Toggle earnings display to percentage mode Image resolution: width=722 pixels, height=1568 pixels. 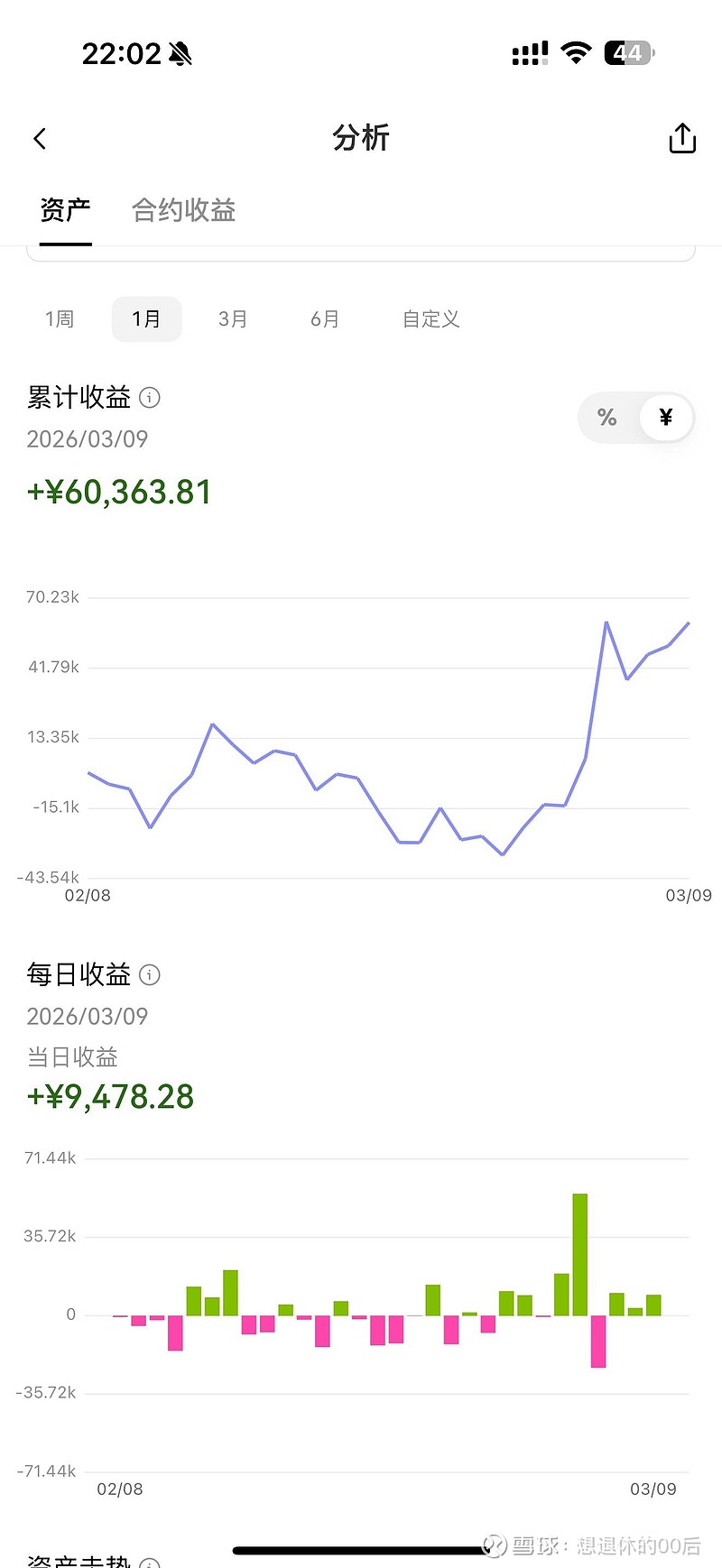(606, 417)
